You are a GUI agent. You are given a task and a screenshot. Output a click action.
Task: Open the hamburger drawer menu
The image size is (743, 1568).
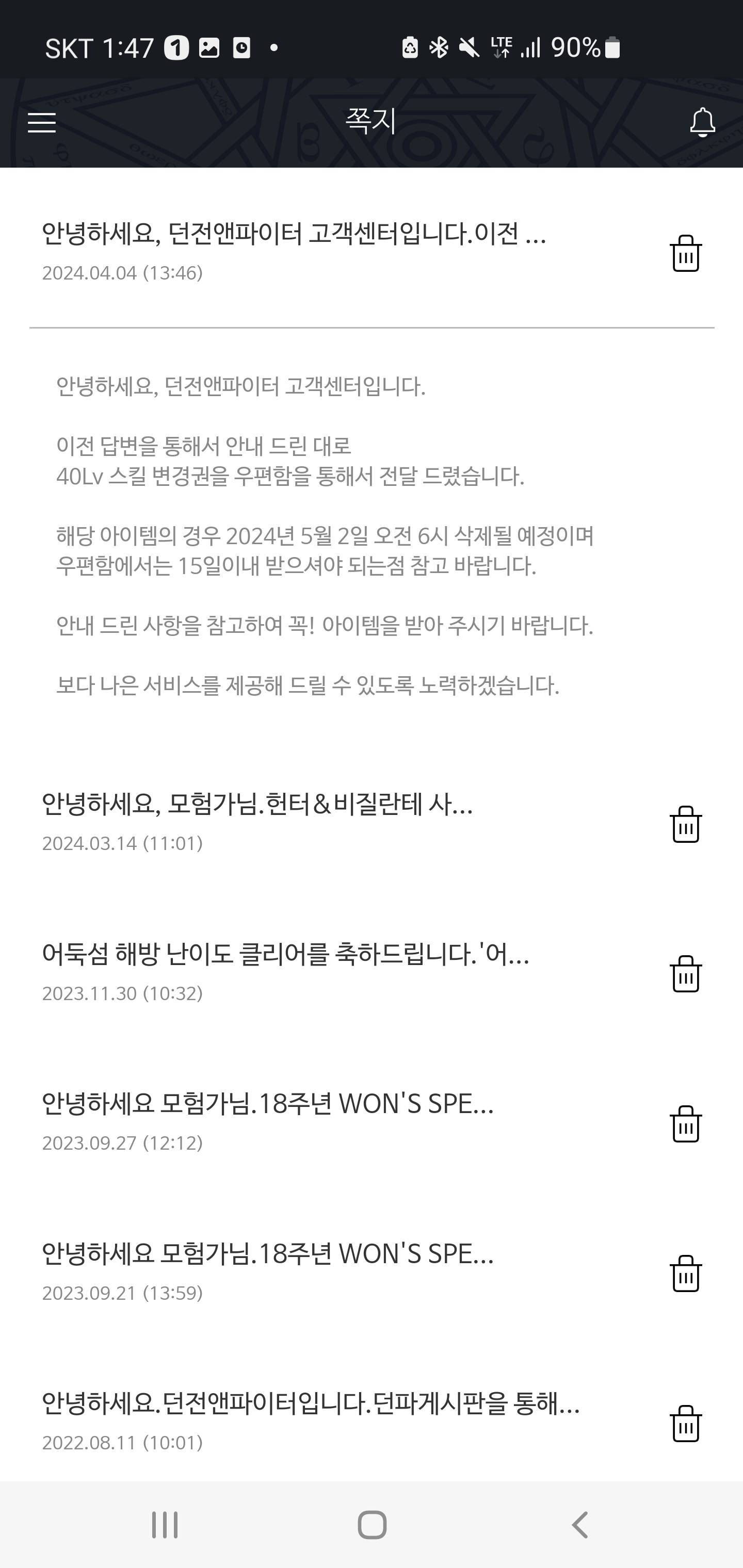point(42,122)
